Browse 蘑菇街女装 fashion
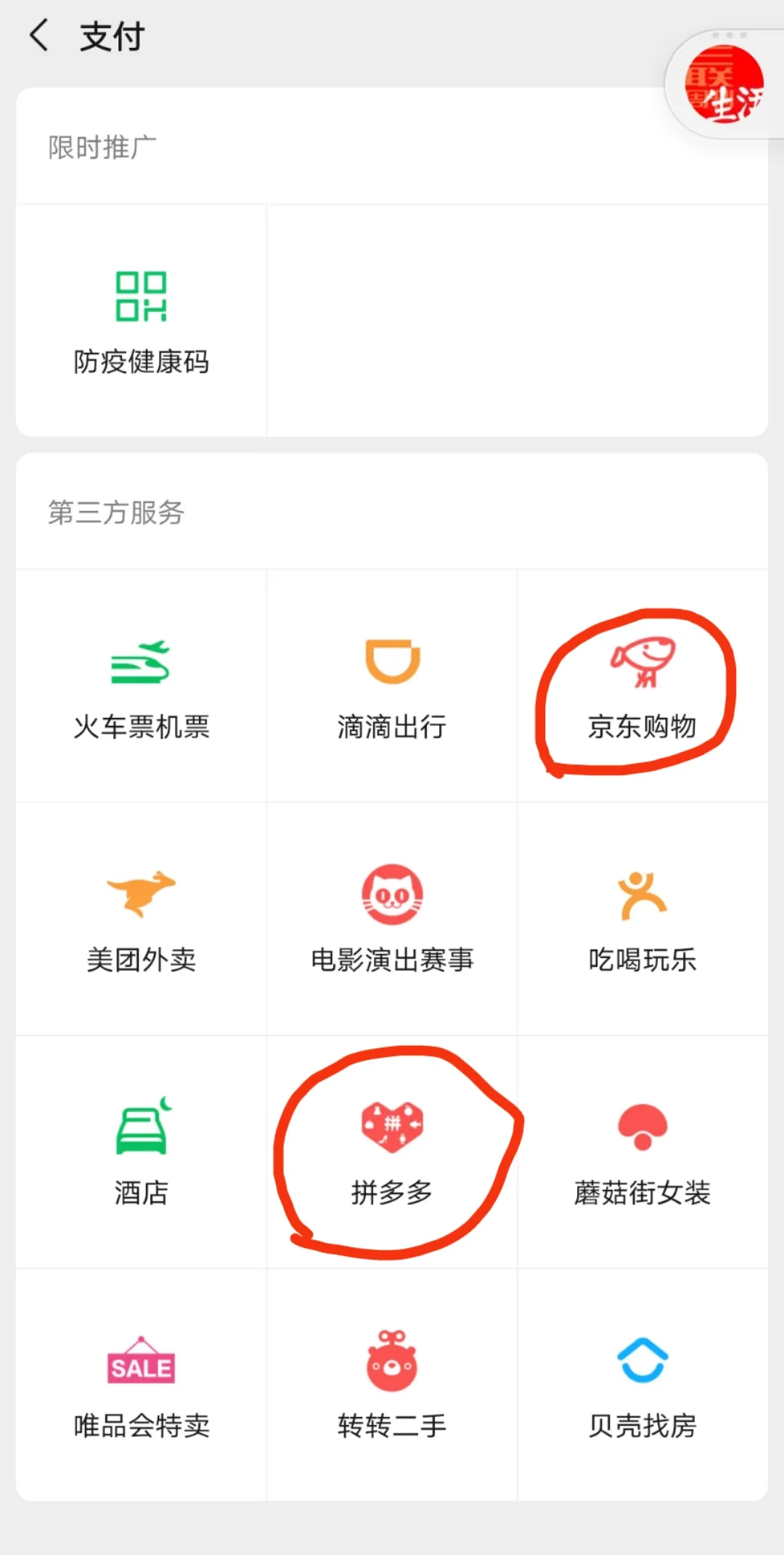Screen dimensions: 784x1555 pyautogui.click(x=642, y=1152)
